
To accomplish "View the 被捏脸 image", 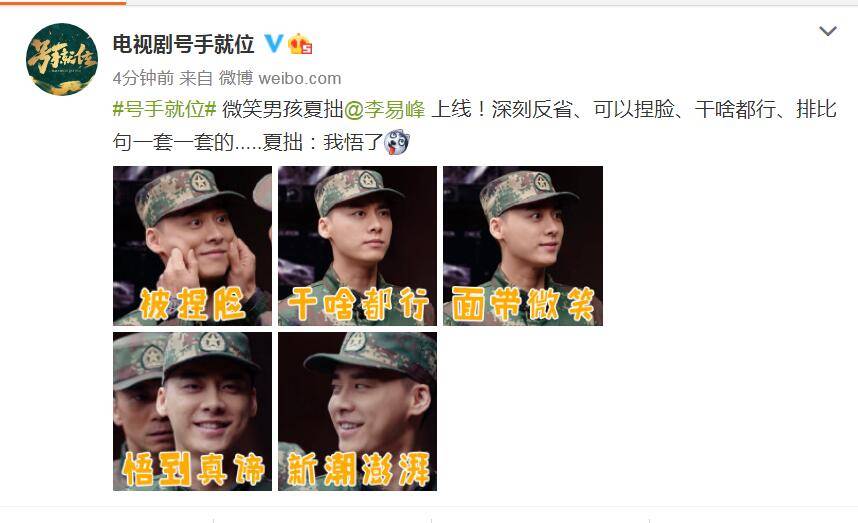I will click(192, 246).
